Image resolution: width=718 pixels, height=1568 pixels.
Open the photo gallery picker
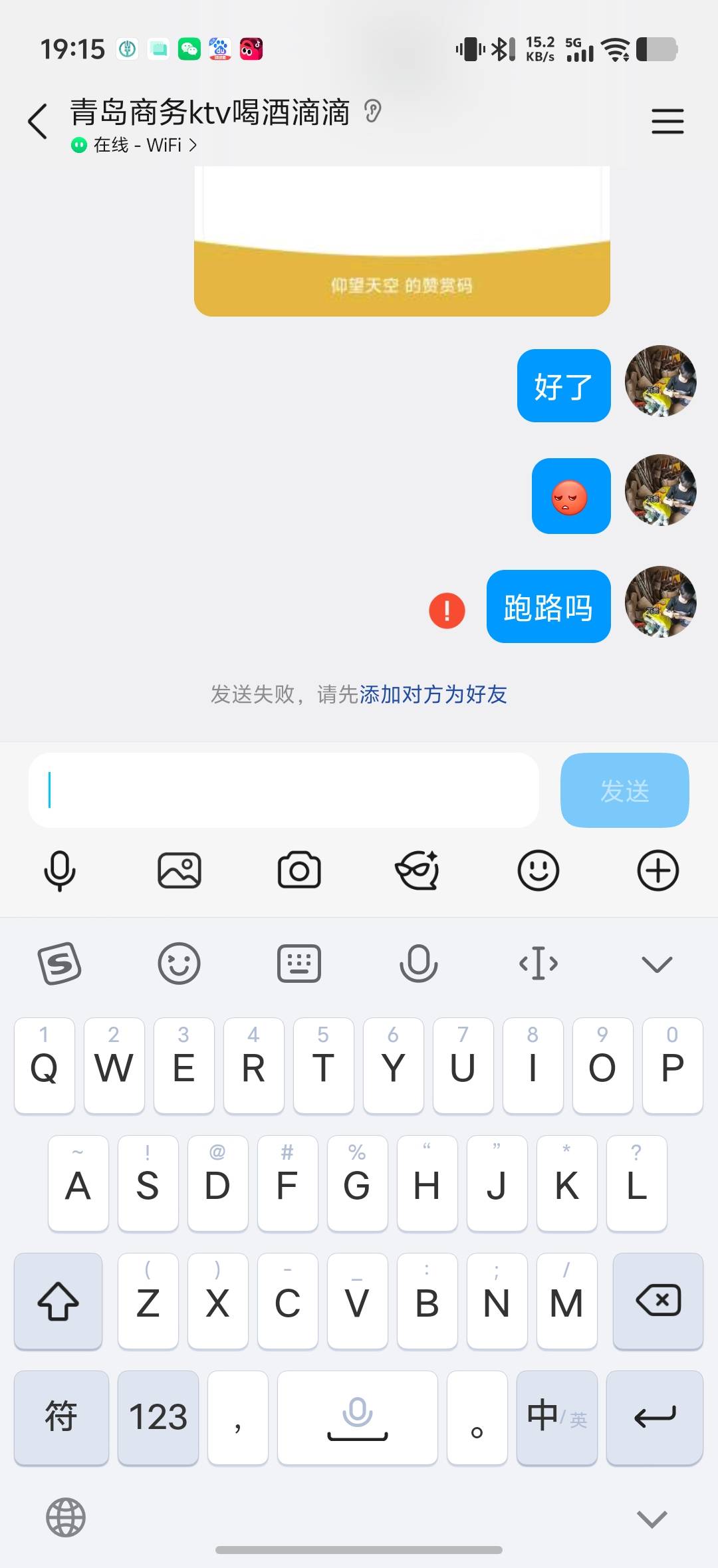pos(179,870)
